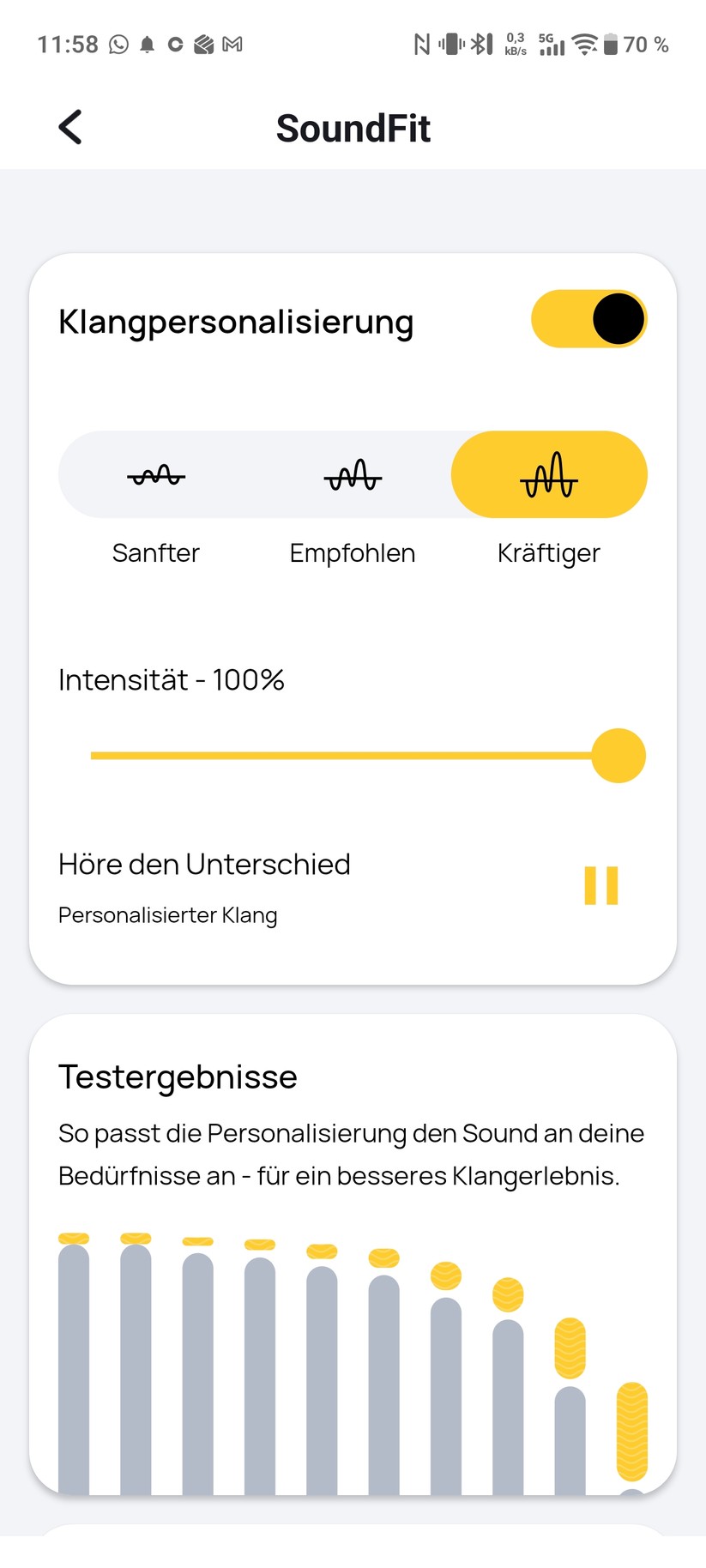Select the Empfohlen waveform icon
The height and width of the screenshot is (1568, 706).
(x=352, y=476)
